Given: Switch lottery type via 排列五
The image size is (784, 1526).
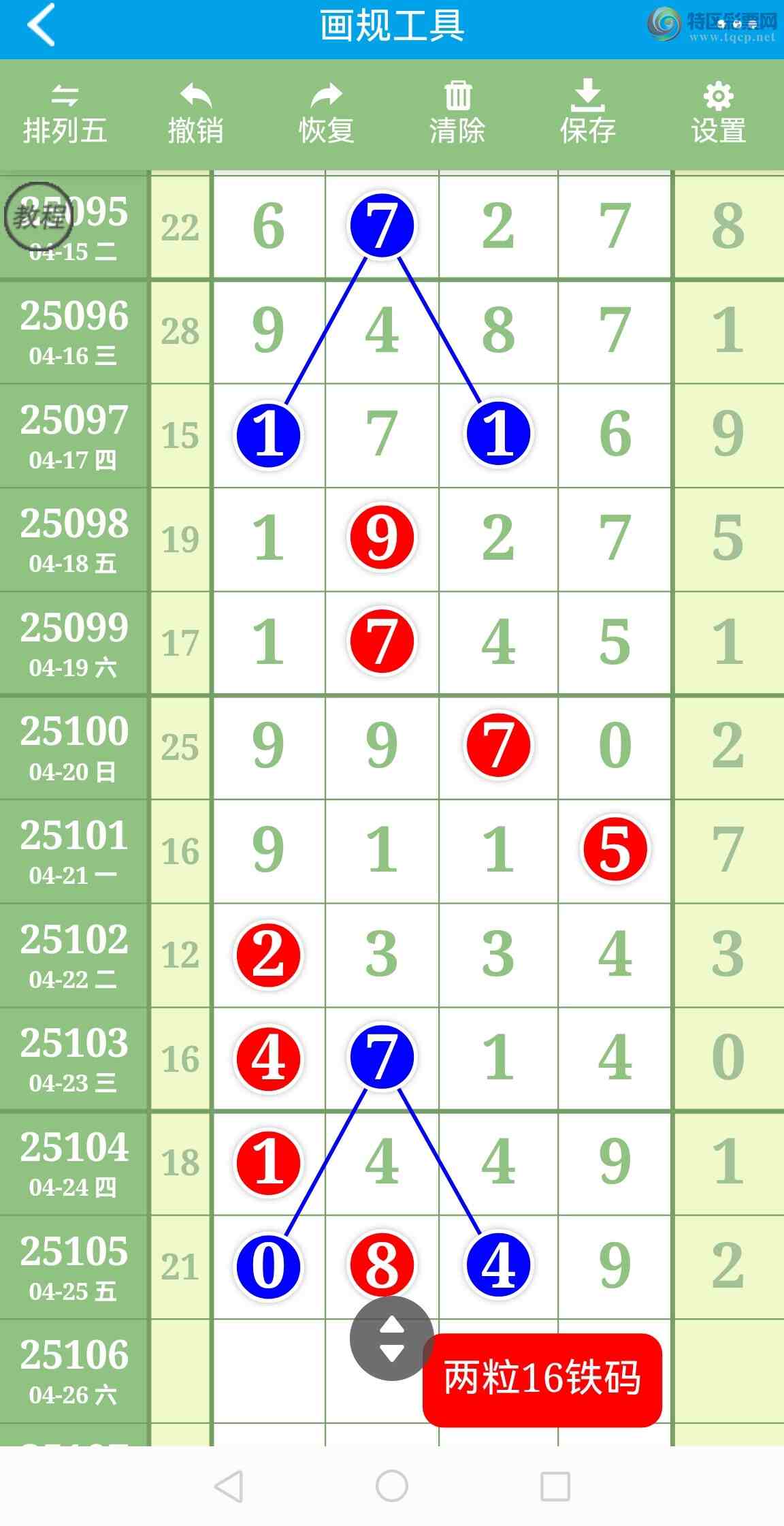Looking at the screenshot, I should click(x=65, y=115).
